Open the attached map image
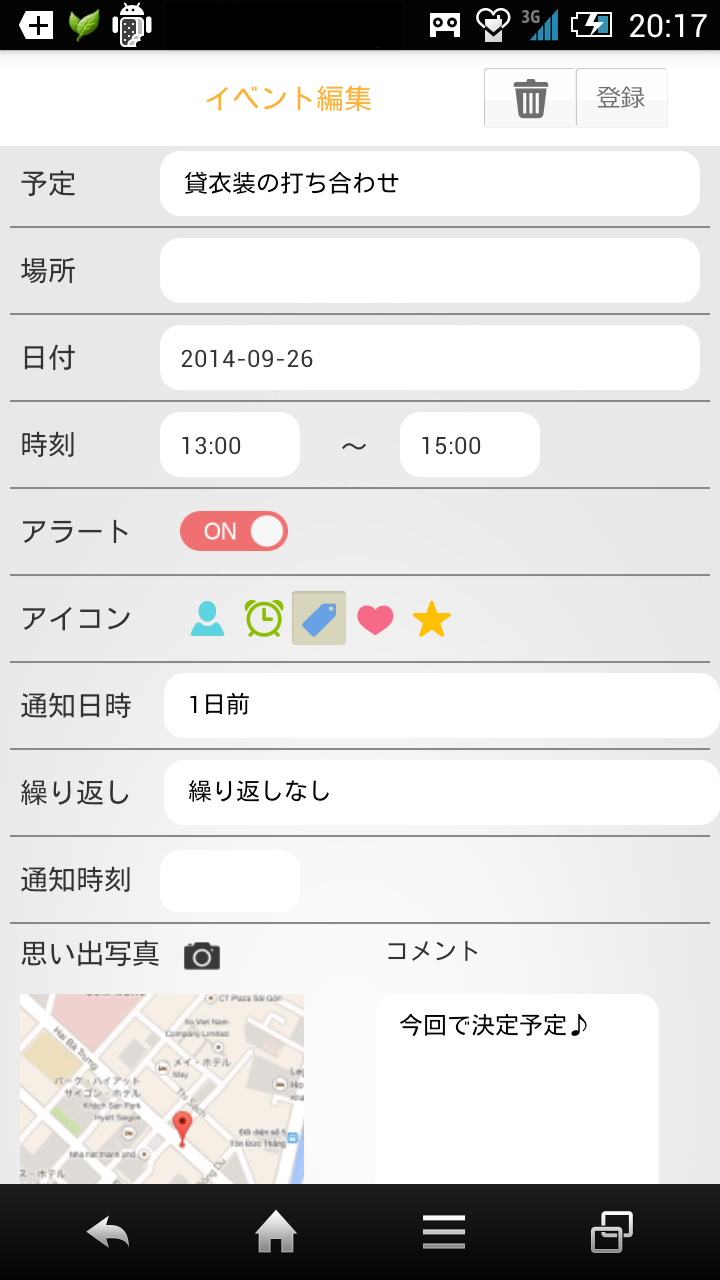This screenshot has width=720, height=1280. point(162,1088)
